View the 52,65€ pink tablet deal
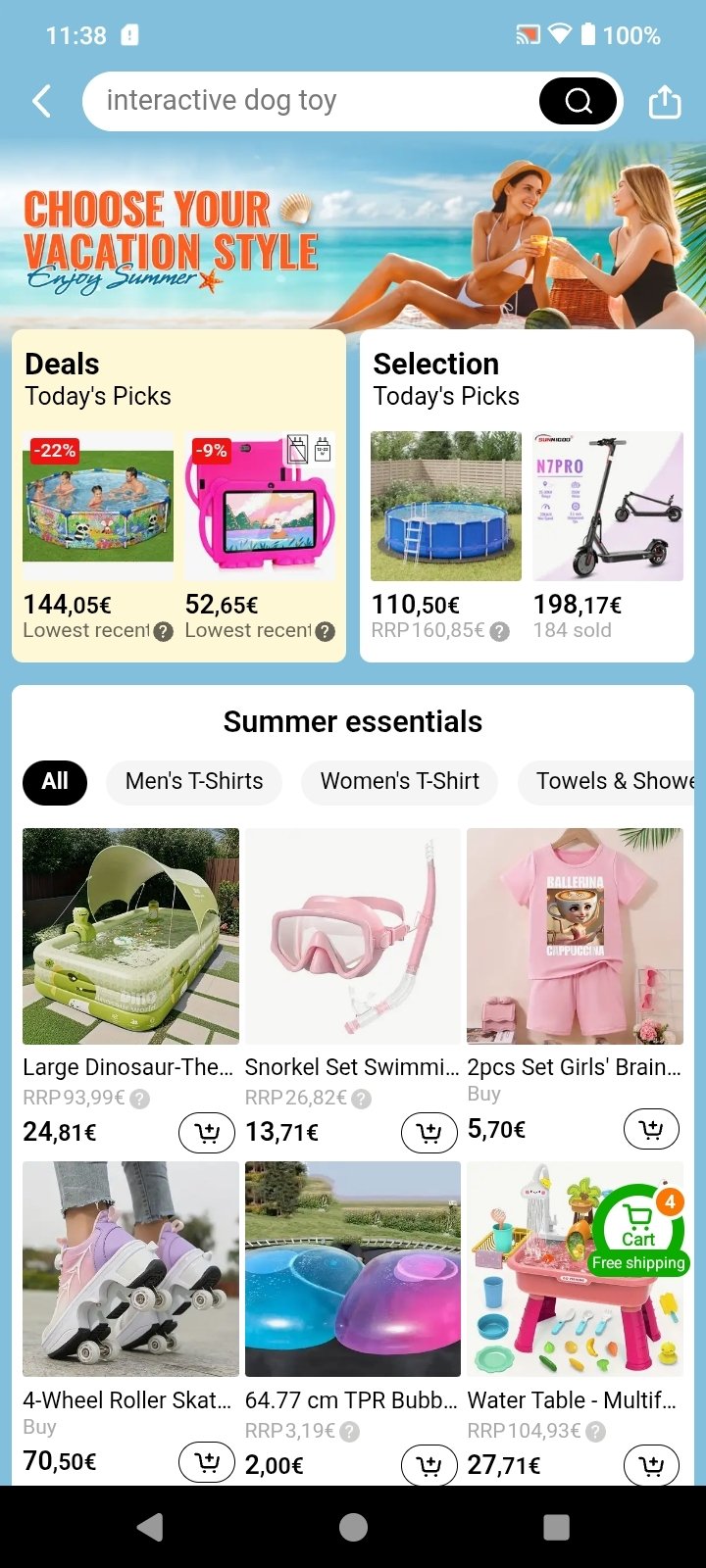The height and width of the screenshot is (1568, 706). (x=260, y=536)
